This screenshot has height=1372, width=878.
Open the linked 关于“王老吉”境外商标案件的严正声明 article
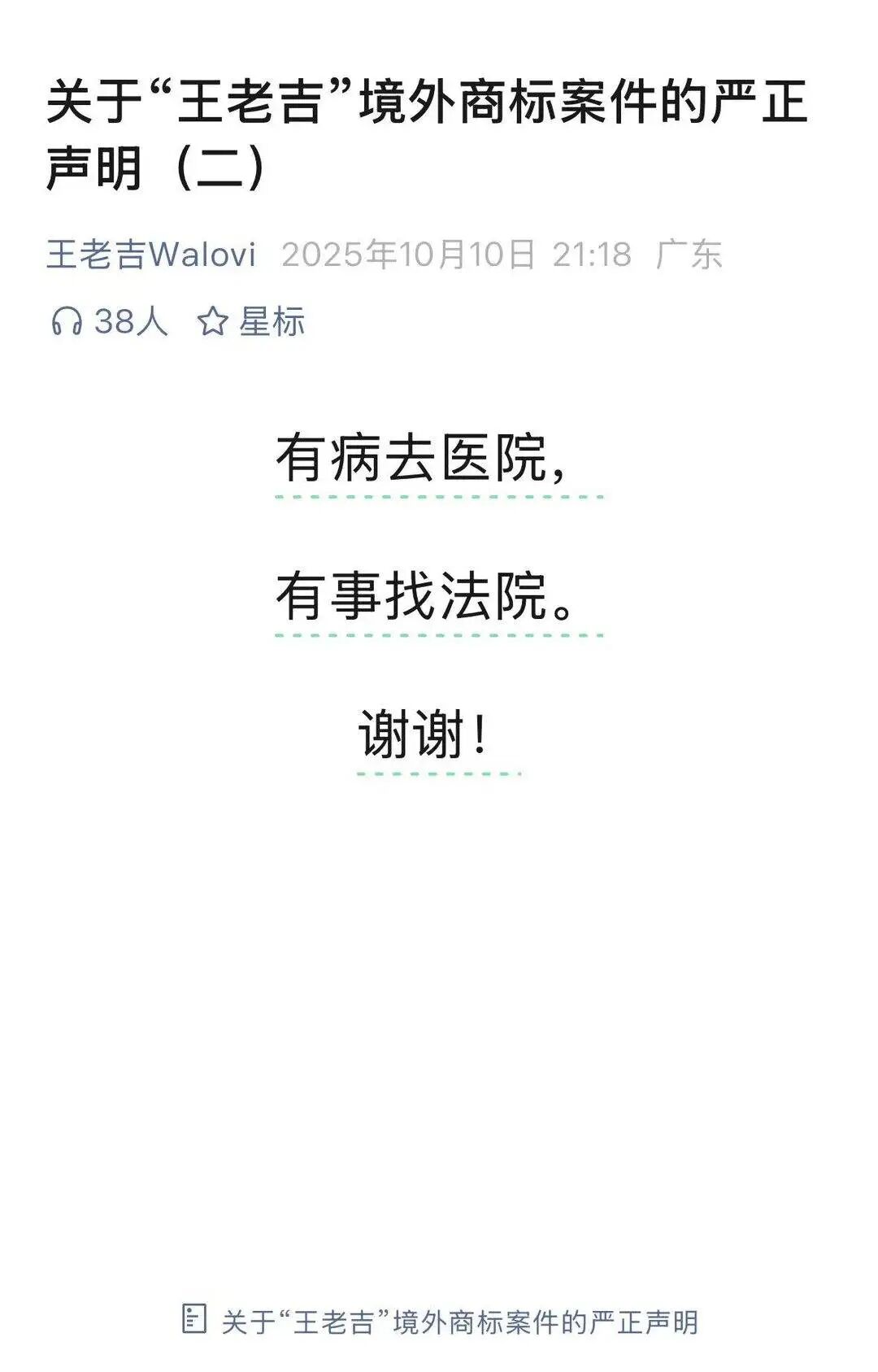459,1322
